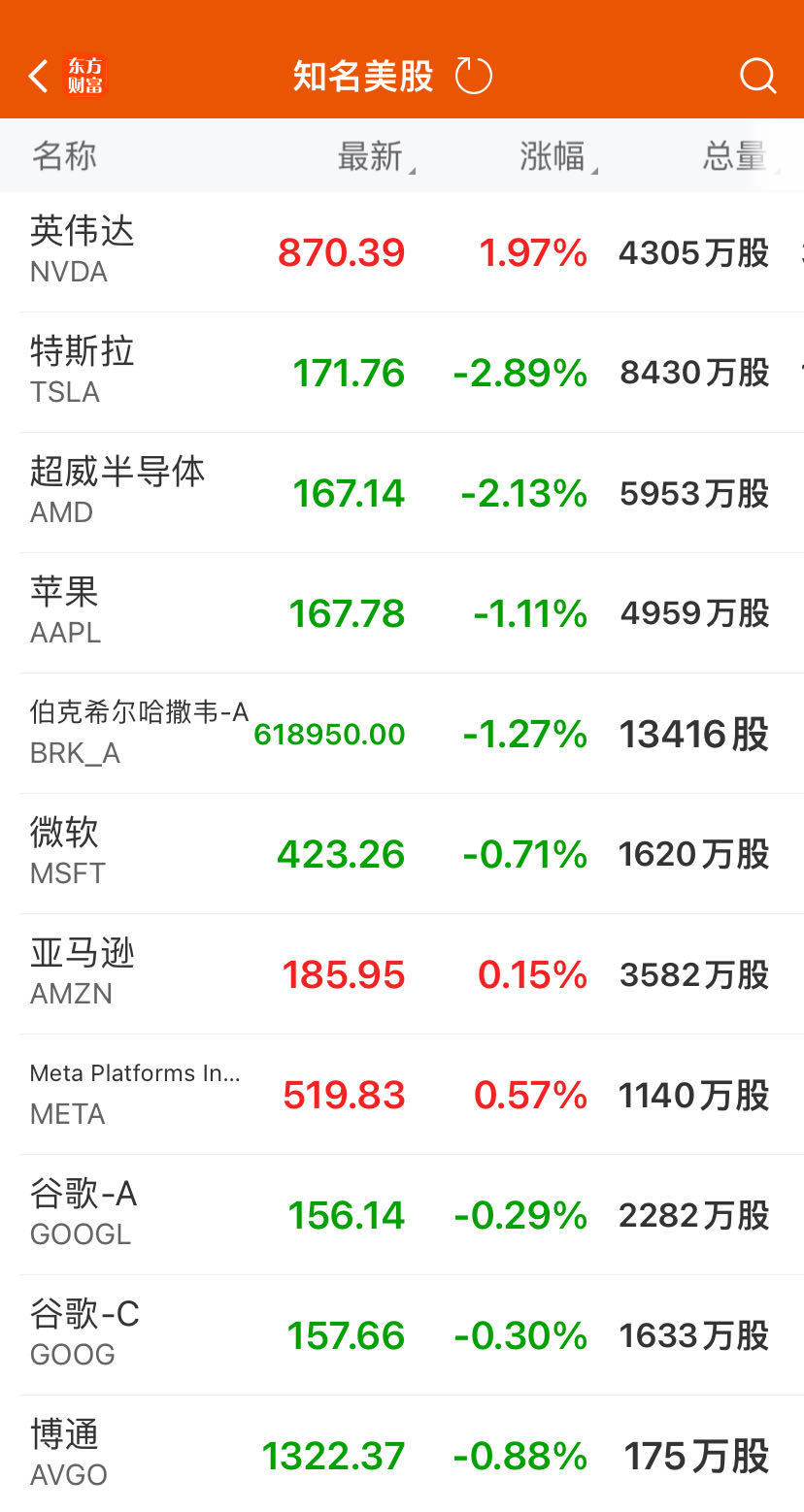Open 特斯拉 TSLA stock details
Screen dimensions: 804x1512
(402, 373)
